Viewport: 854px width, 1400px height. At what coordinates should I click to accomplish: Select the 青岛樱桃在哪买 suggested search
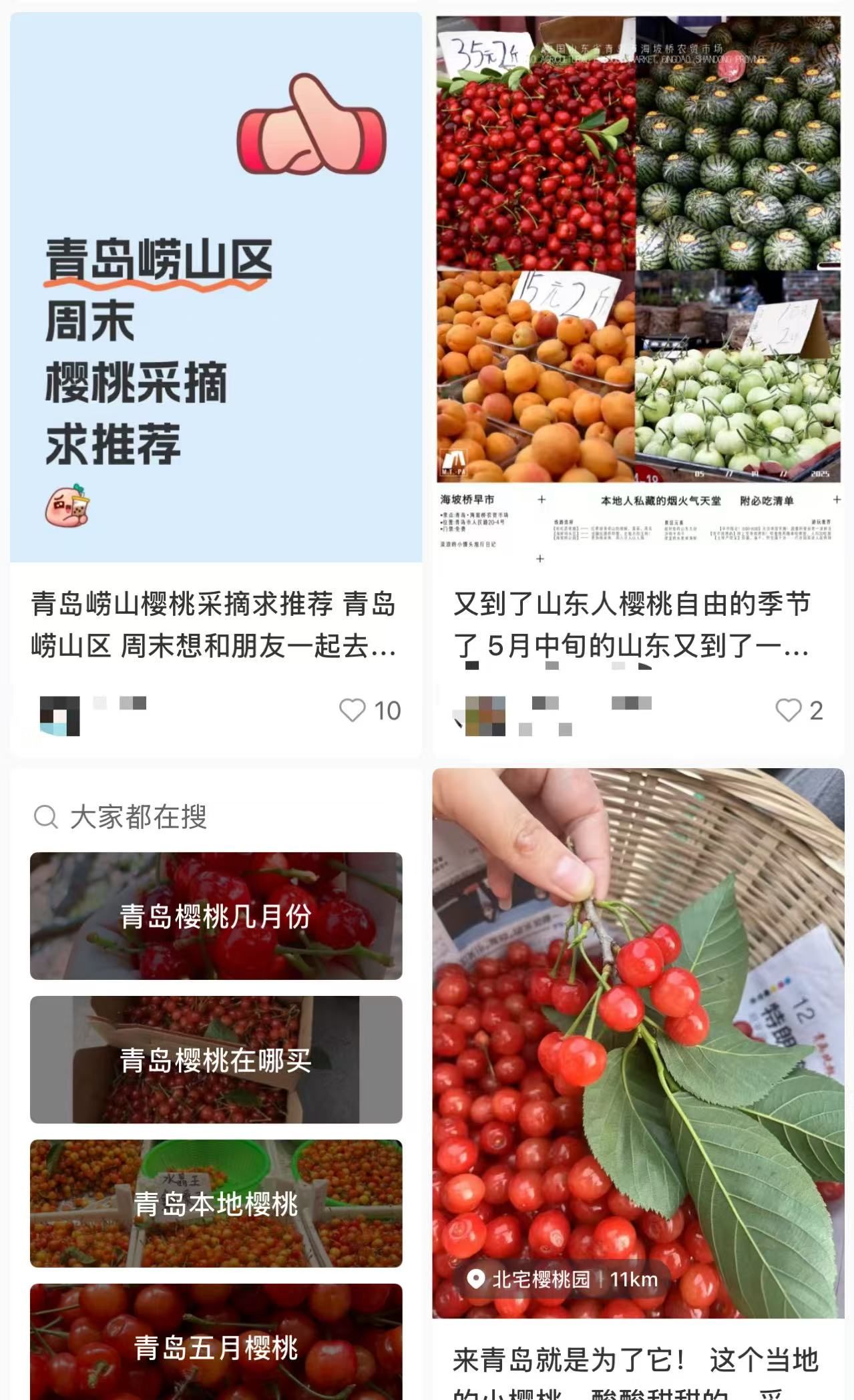216,1059
